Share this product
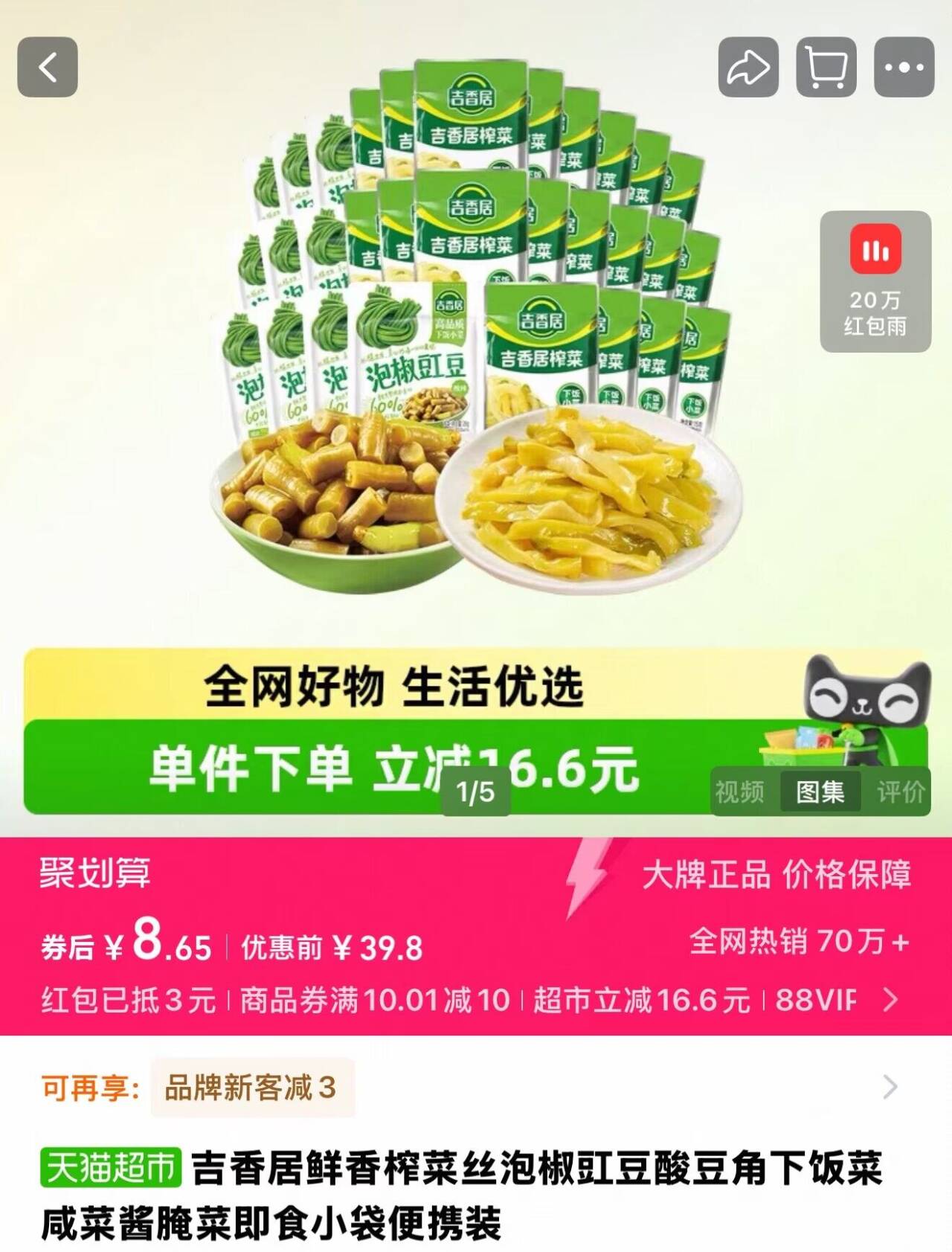The height and width of the screenshot is (1252, 952). coord(748,67)
